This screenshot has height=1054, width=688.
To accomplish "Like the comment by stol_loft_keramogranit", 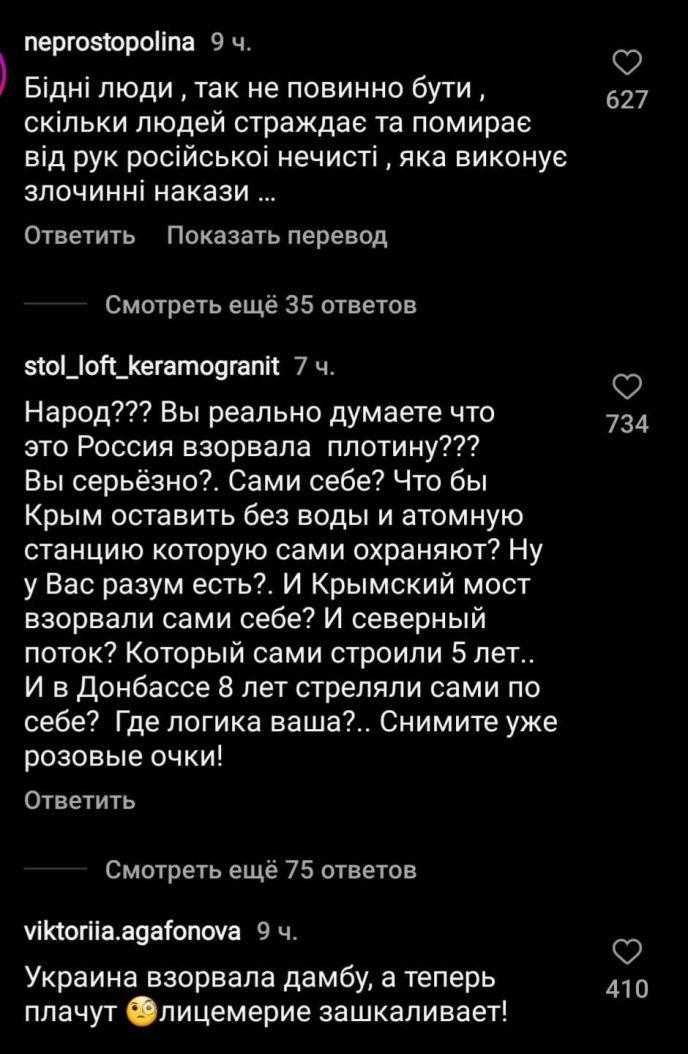I will coord(627,389).
